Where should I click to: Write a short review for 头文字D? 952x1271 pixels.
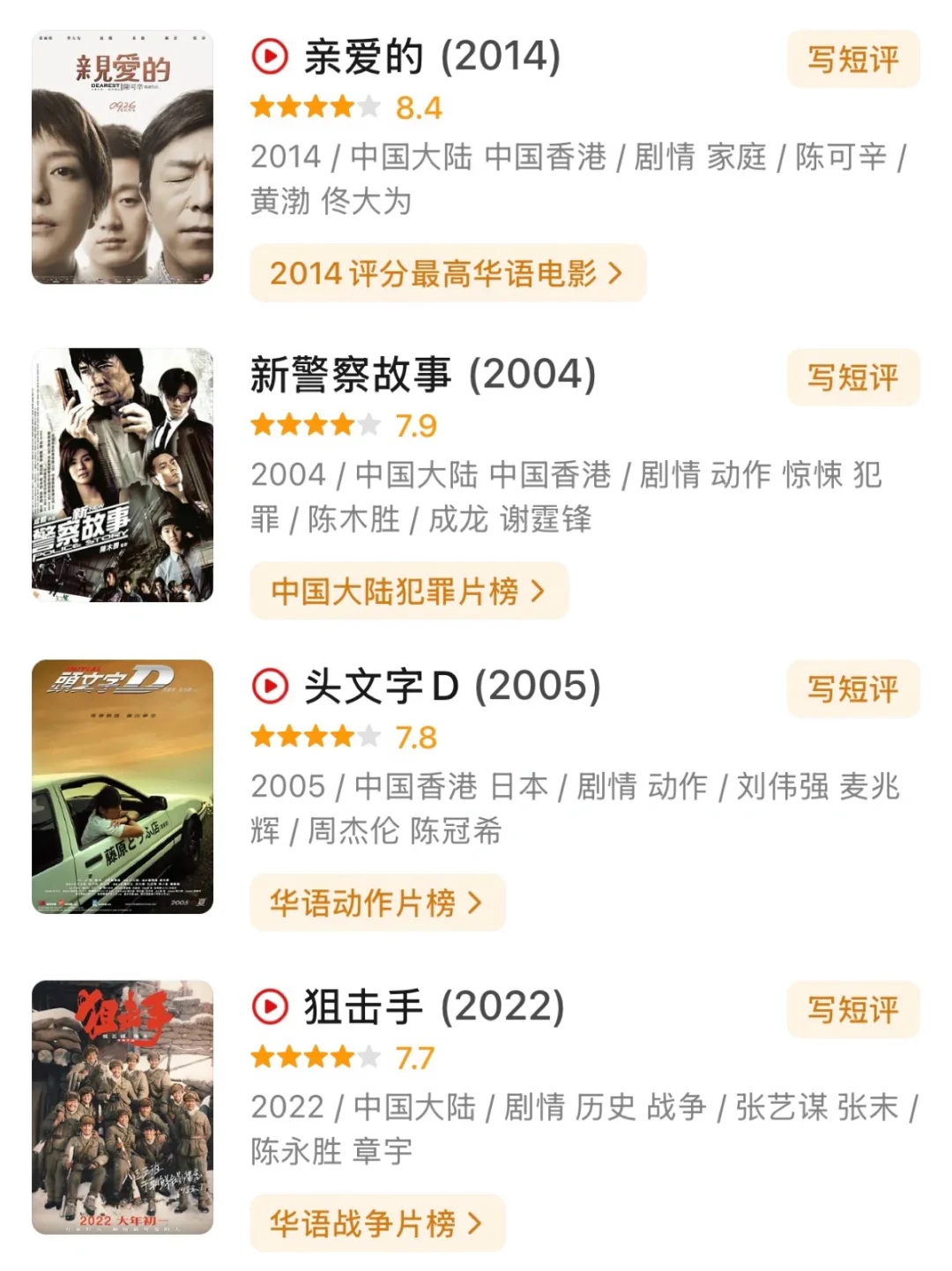click(x=852, y=689)
